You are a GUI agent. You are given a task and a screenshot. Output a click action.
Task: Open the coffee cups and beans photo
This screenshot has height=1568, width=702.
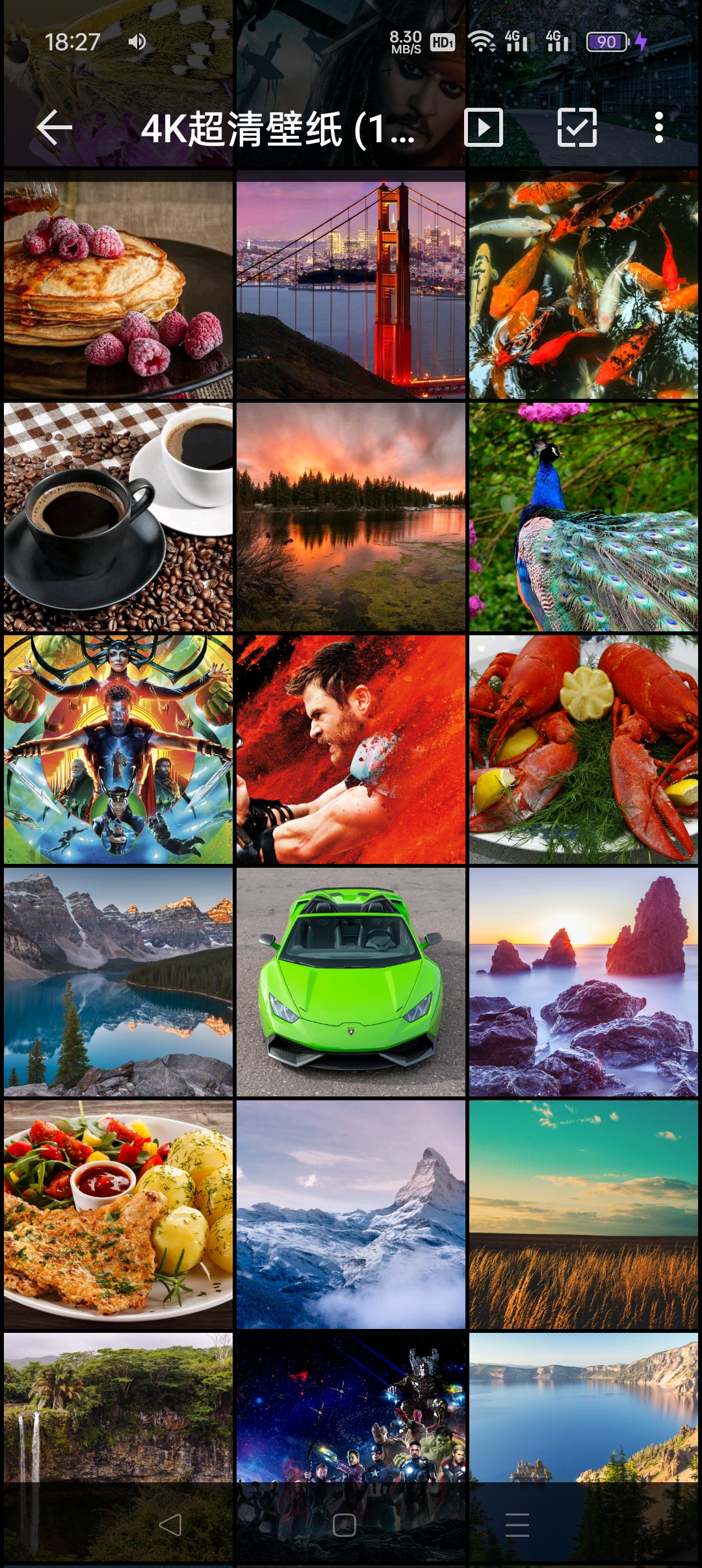point(118,517)
